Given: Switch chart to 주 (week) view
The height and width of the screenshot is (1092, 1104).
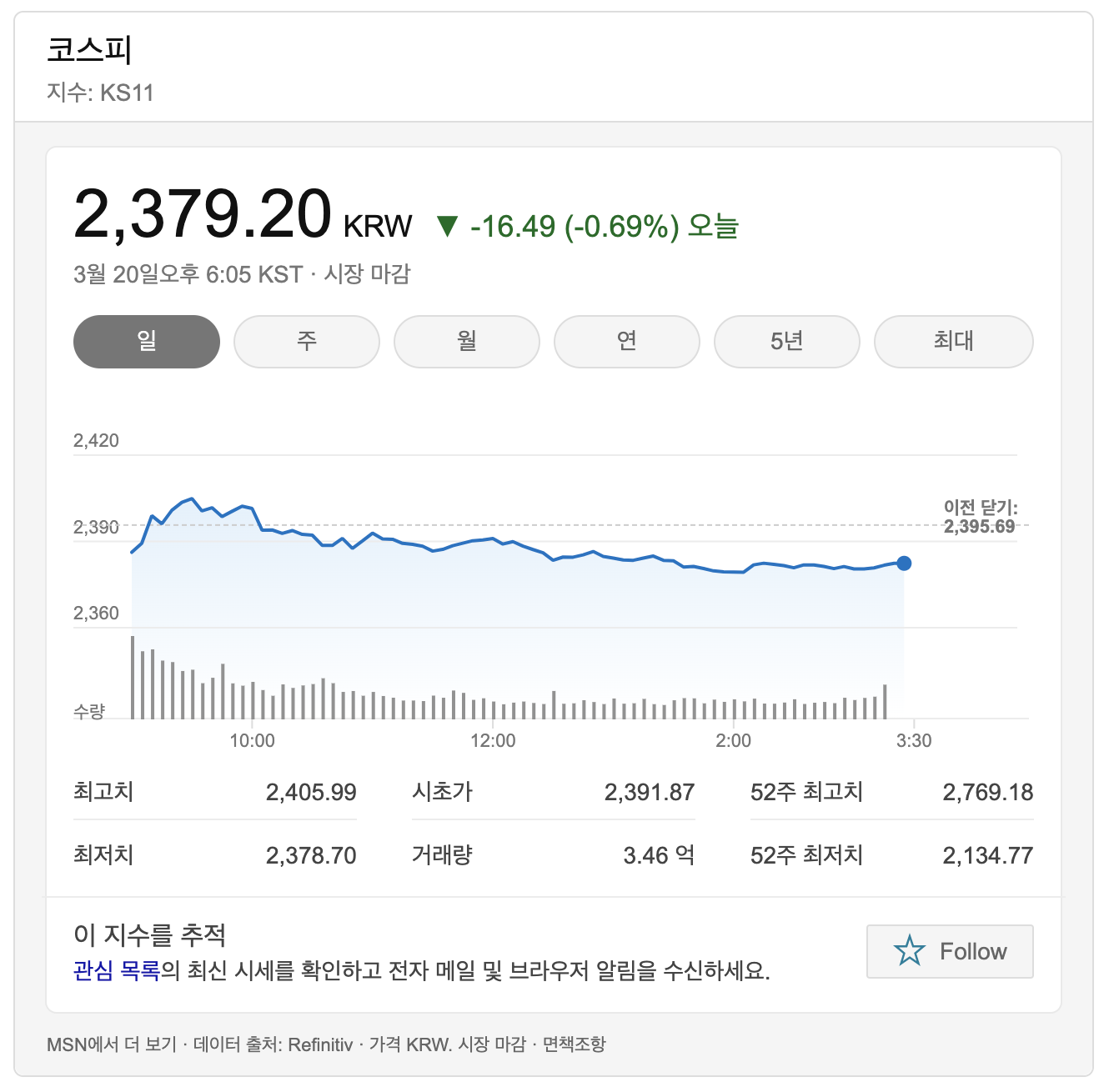Looking at the screenshot, I should [307, 342].
